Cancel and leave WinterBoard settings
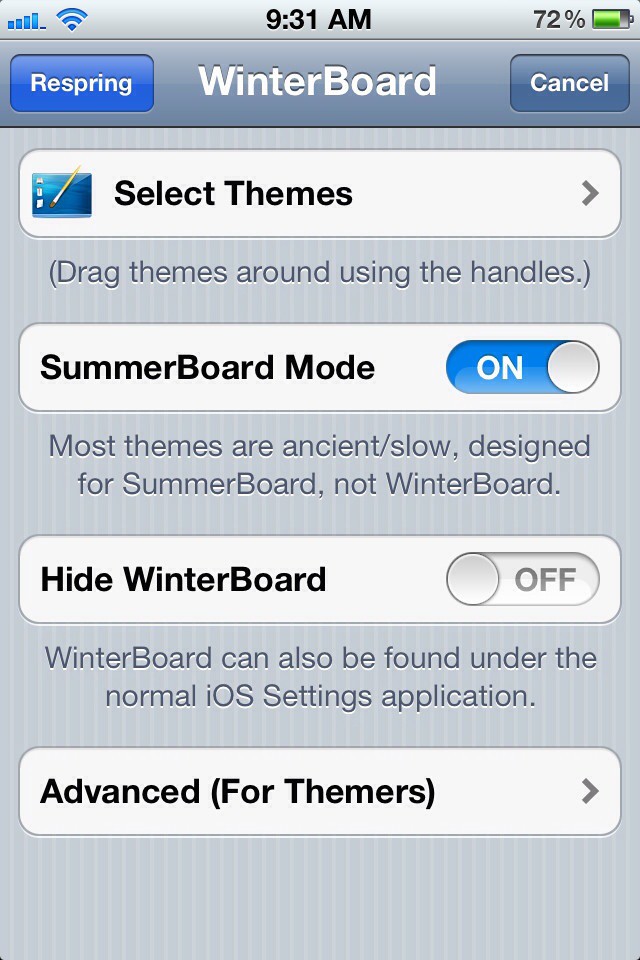The width and height of the screenshot is (640, 960). [x=568, y=83]
